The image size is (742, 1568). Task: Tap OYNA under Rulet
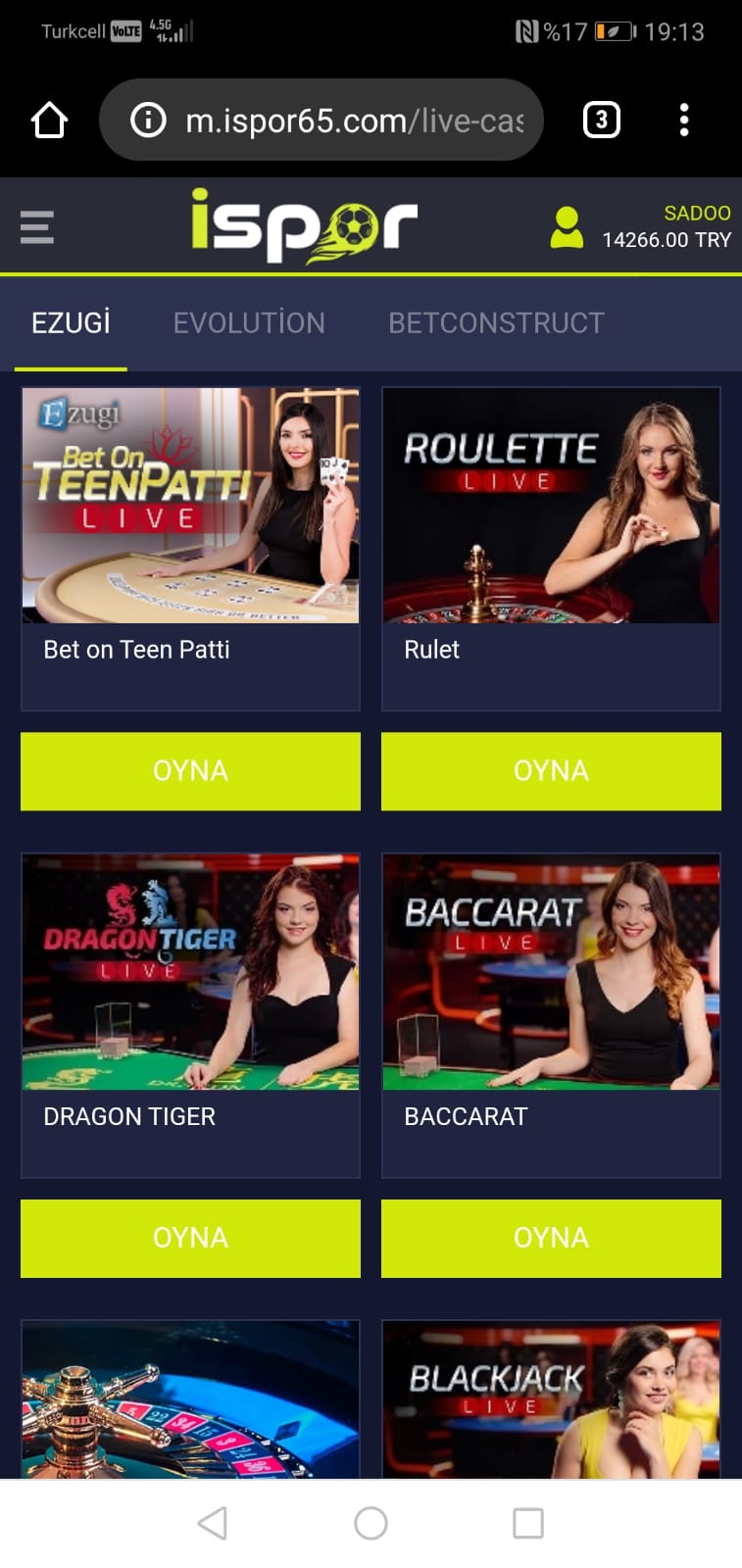551,771
